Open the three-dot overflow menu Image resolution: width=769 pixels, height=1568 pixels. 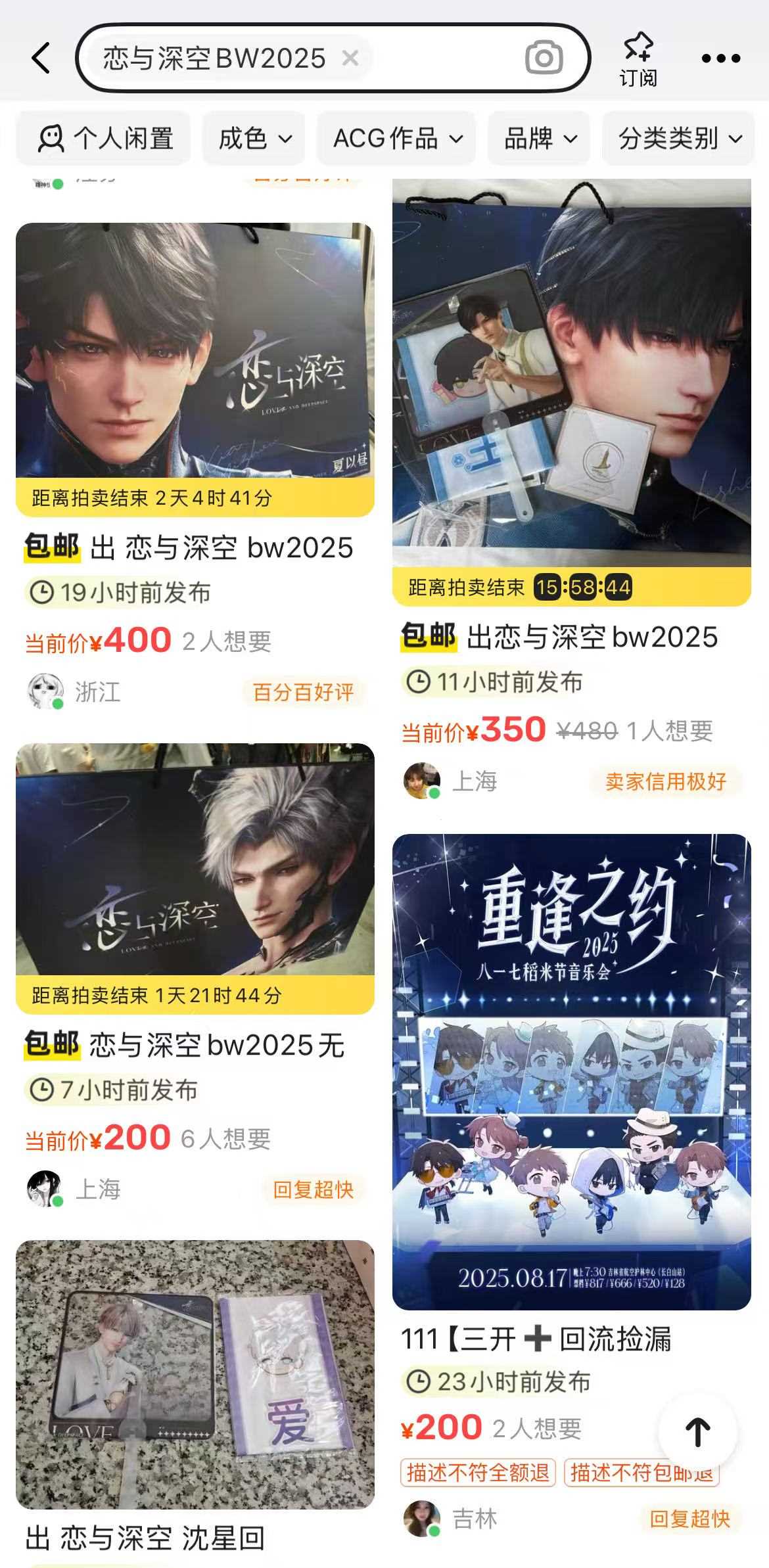[x=720, y=58]
